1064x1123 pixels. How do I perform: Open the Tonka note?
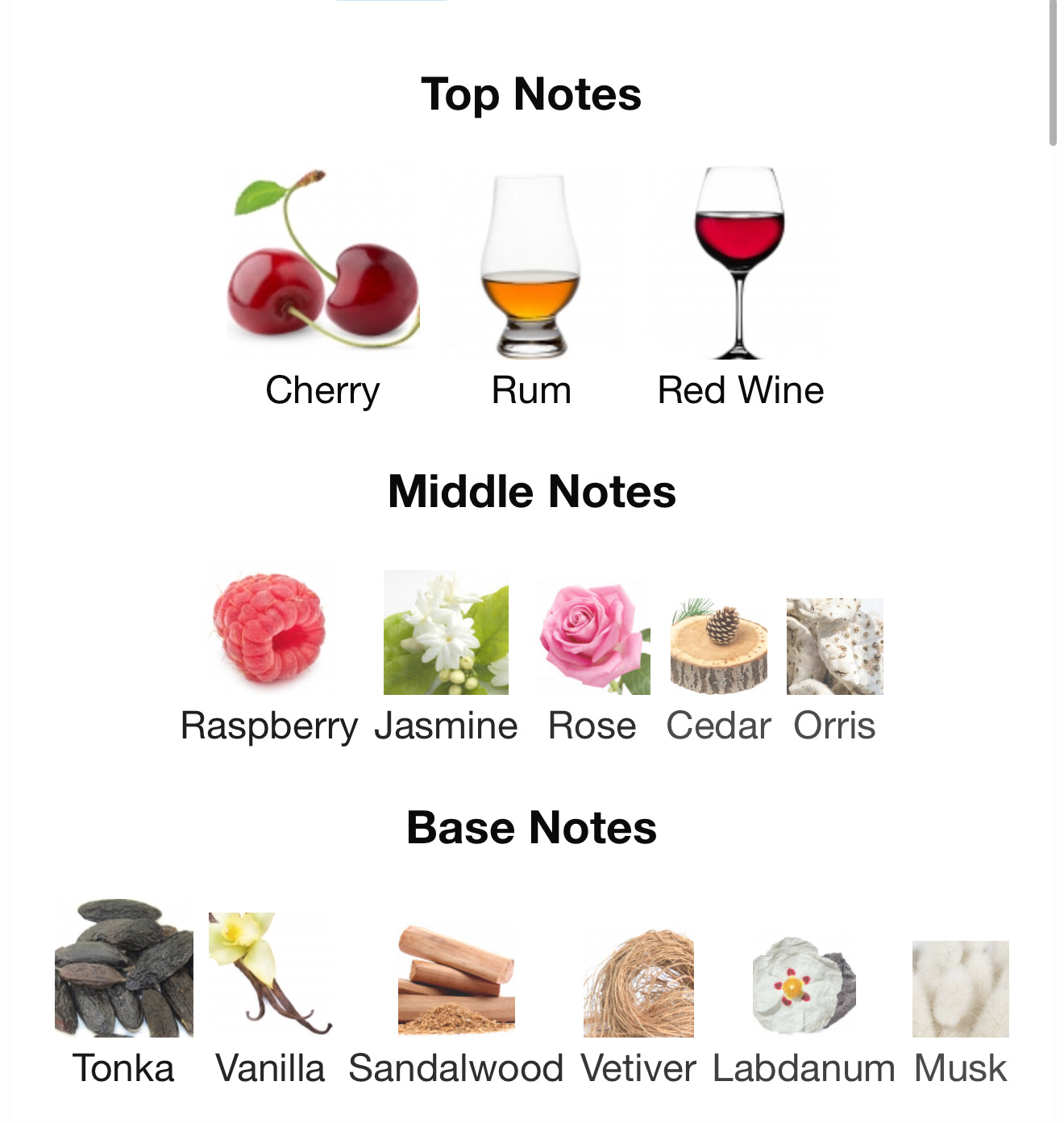coord(123,968)
